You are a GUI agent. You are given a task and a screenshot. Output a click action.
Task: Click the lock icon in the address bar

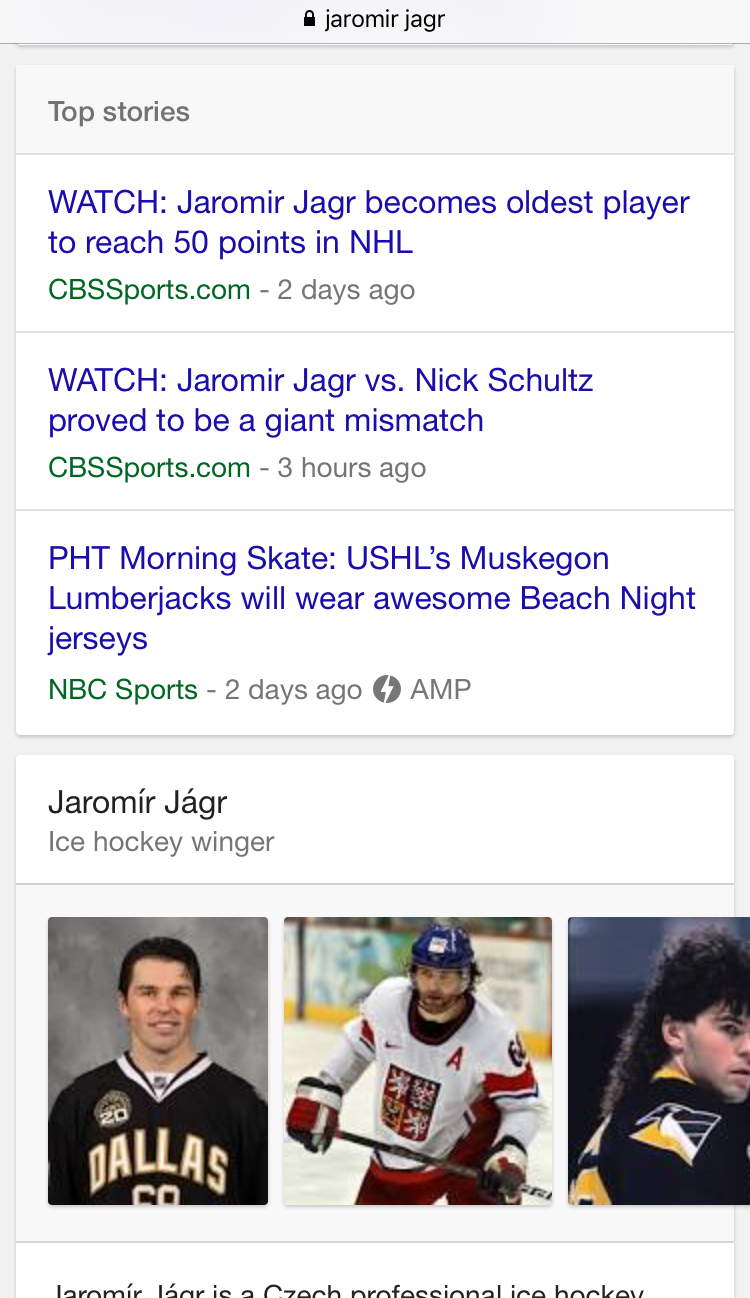pyautogui.click(x=308, y=17)
